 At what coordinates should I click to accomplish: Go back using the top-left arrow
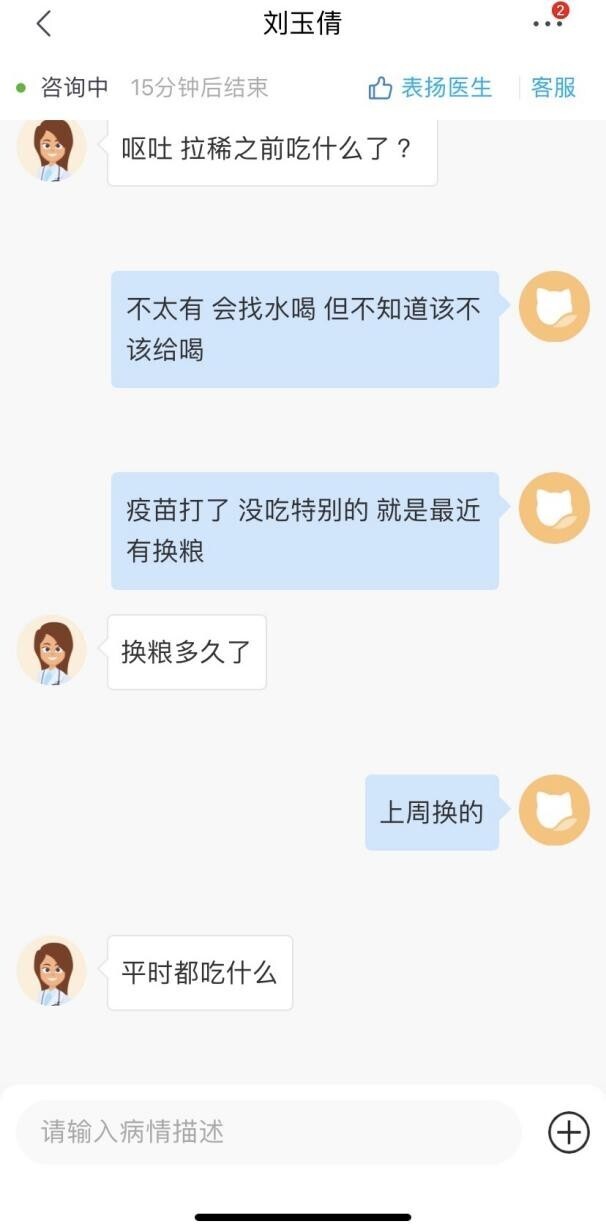(43, 24)
